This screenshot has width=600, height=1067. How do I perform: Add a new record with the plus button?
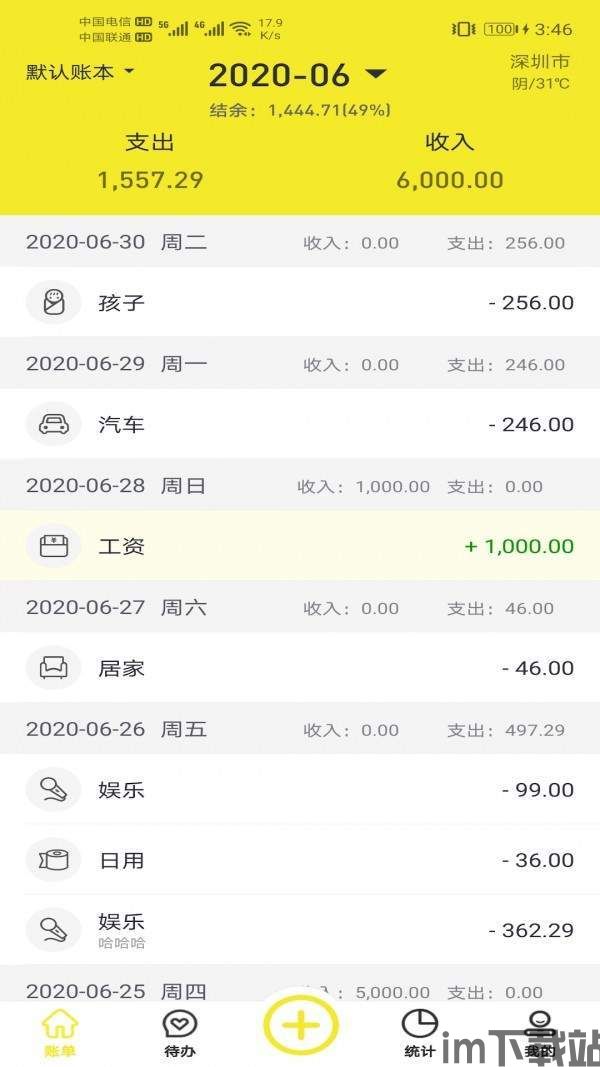coord(301,1025)
